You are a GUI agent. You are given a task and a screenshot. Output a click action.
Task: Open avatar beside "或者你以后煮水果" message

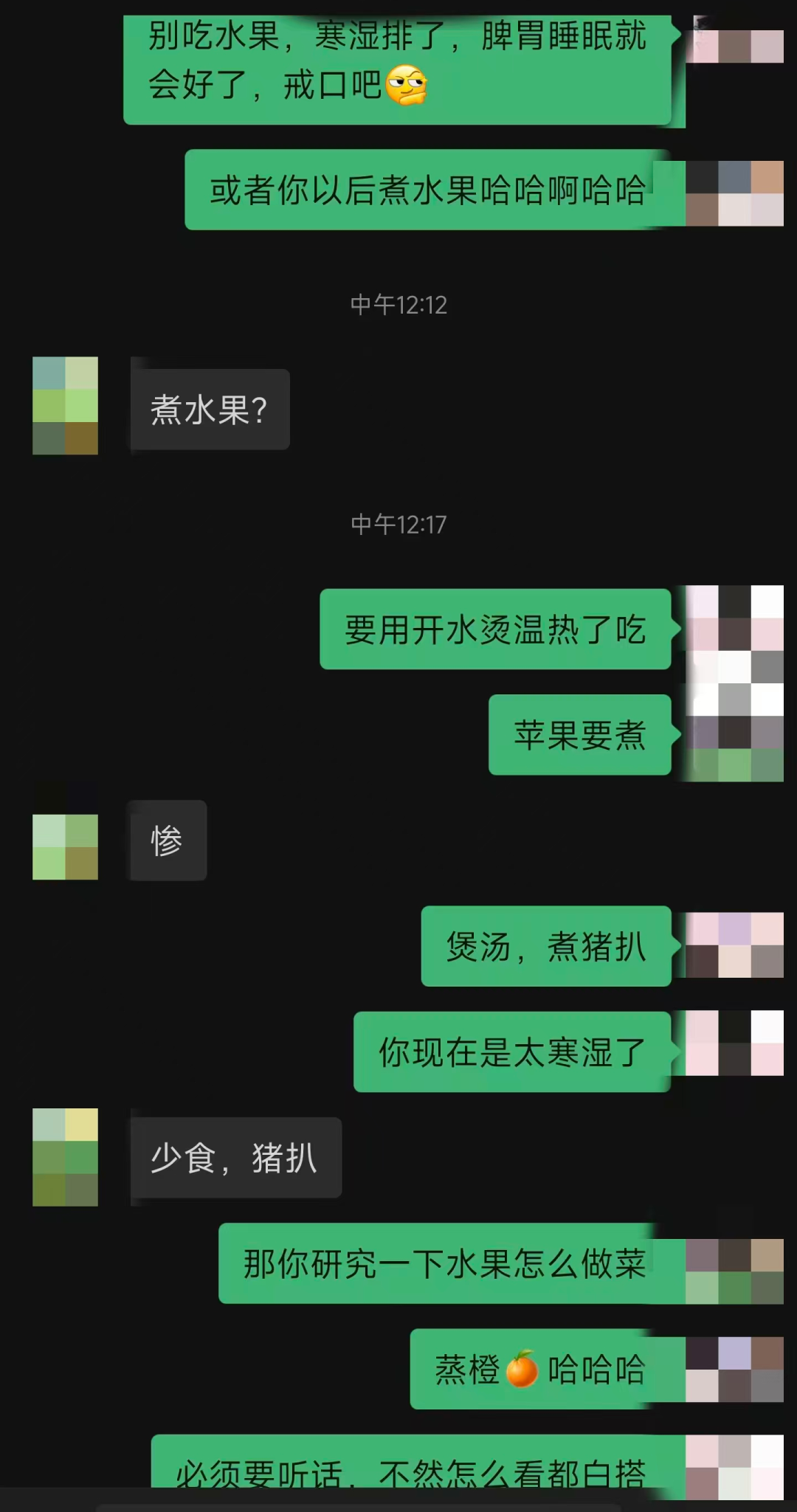(x=734, y=193)
